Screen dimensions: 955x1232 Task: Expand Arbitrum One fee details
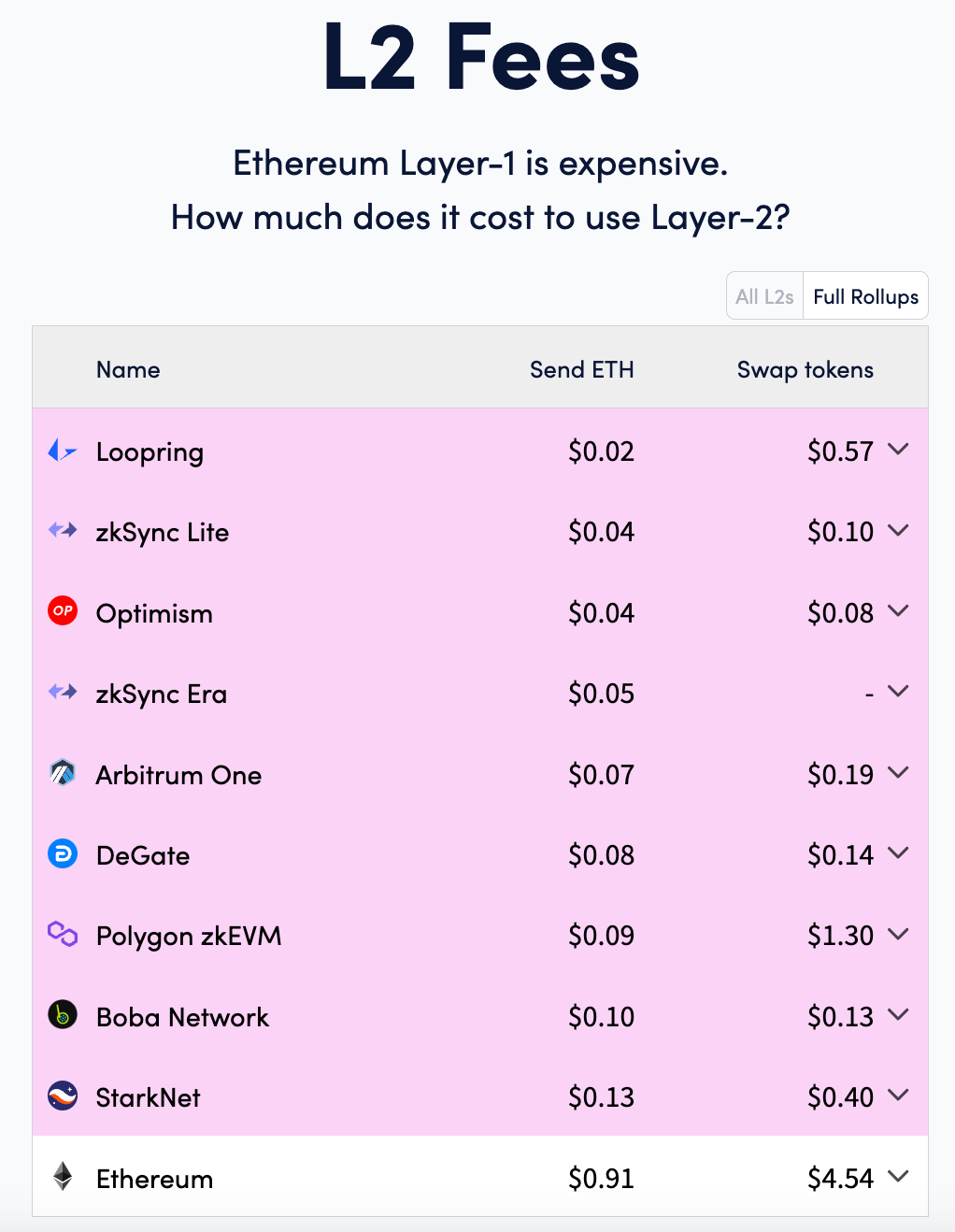coord(898,773)
